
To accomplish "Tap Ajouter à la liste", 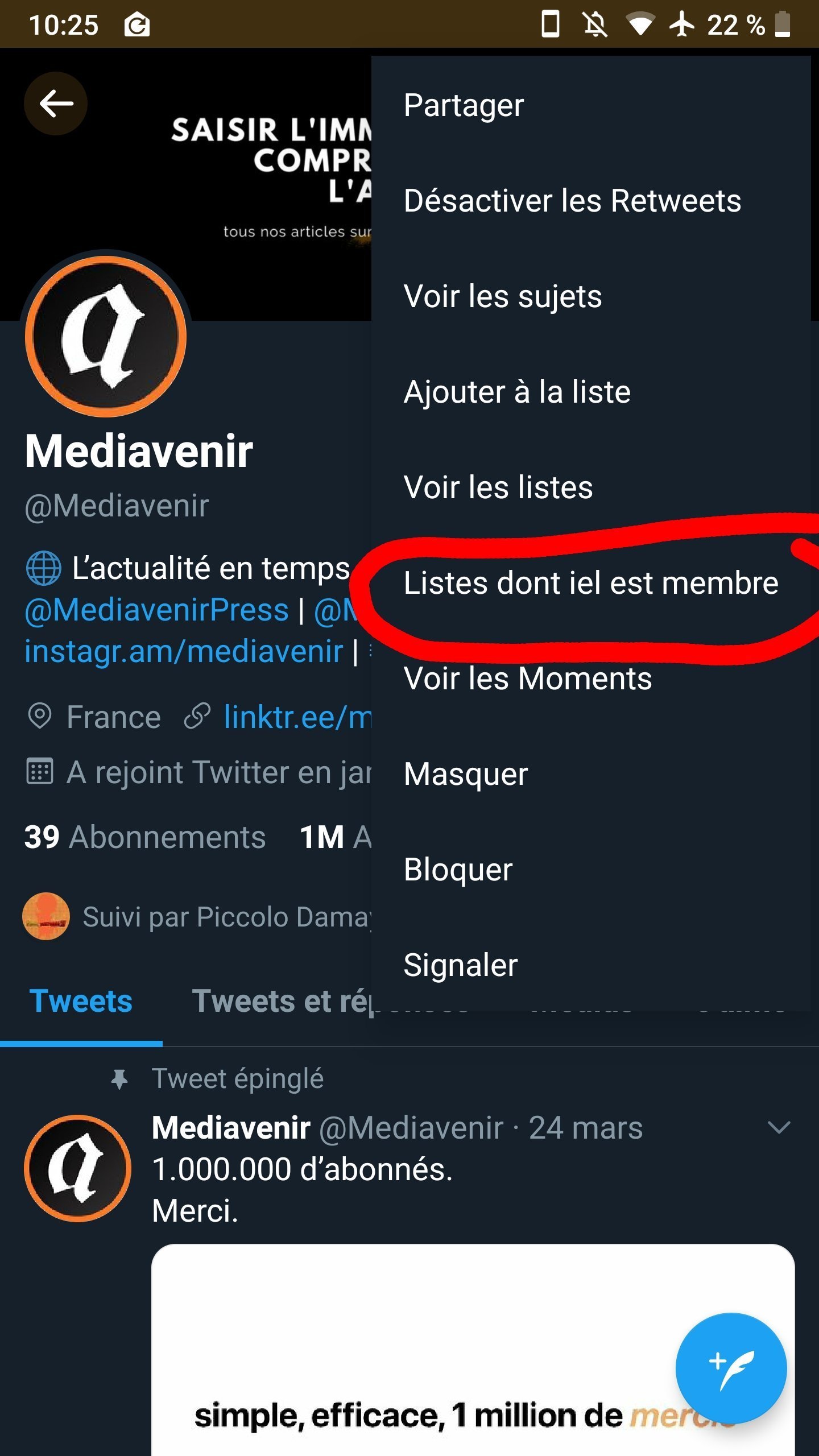I will [516, 392].
